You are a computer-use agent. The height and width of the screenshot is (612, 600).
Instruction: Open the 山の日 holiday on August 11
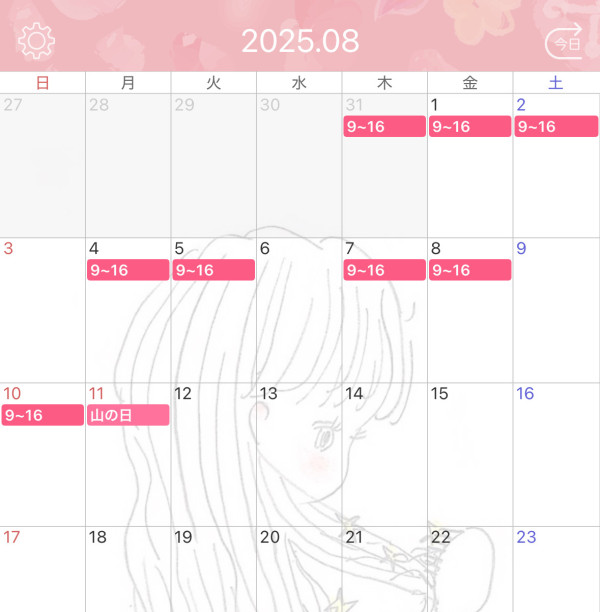point(127,415)
